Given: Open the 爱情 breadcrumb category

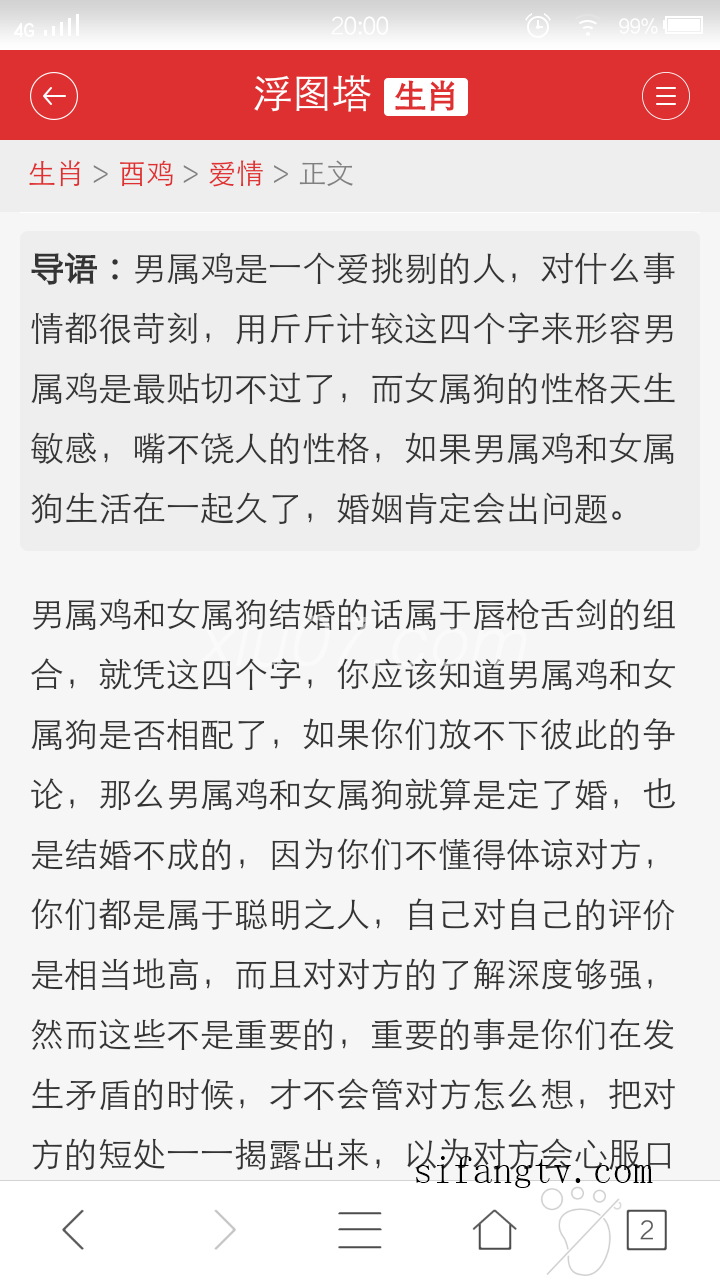Looking at the screenshot, I should pos(236,174).
